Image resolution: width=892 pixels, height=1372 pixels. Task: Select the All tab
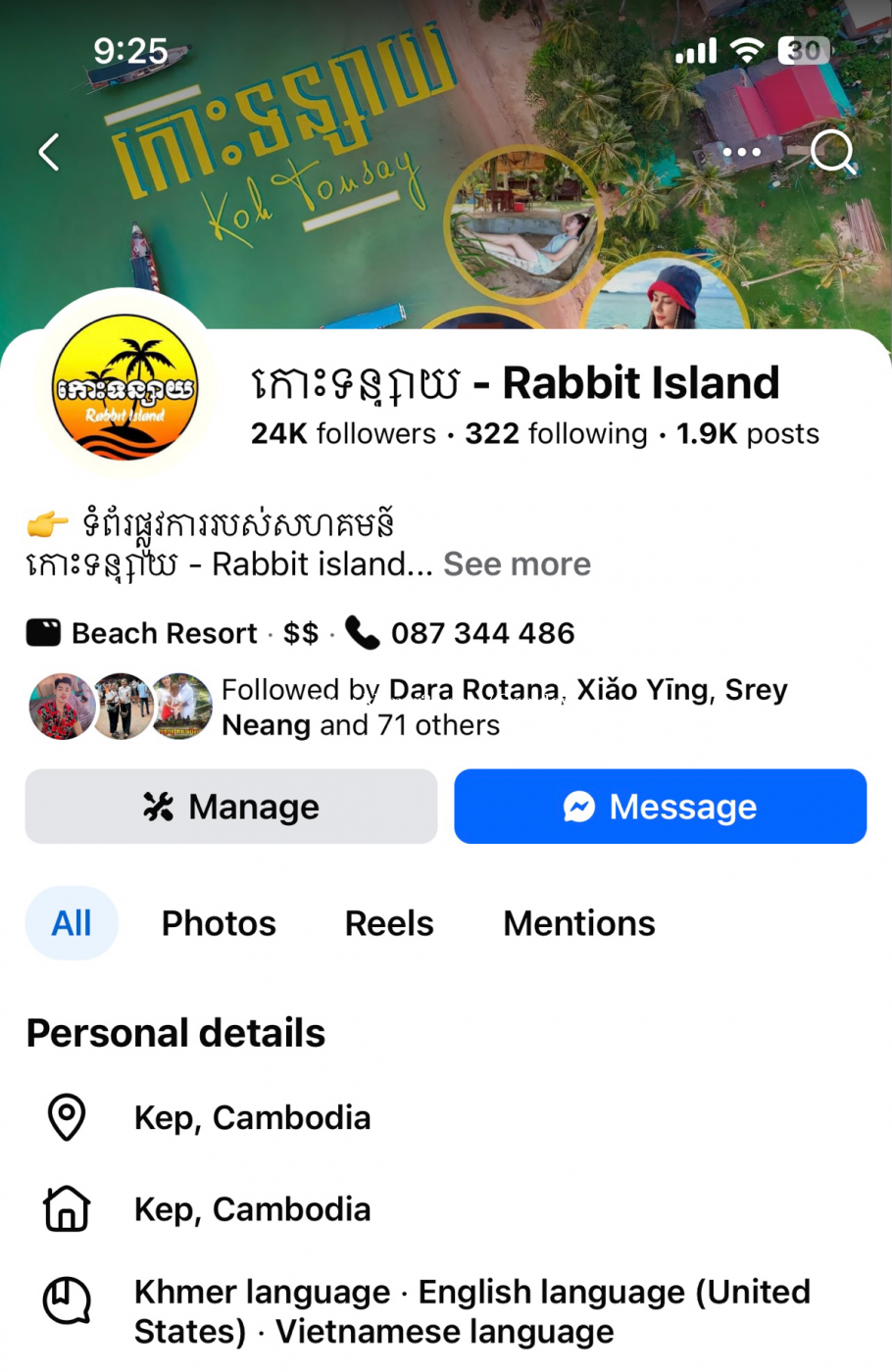[x=72, y=923]
